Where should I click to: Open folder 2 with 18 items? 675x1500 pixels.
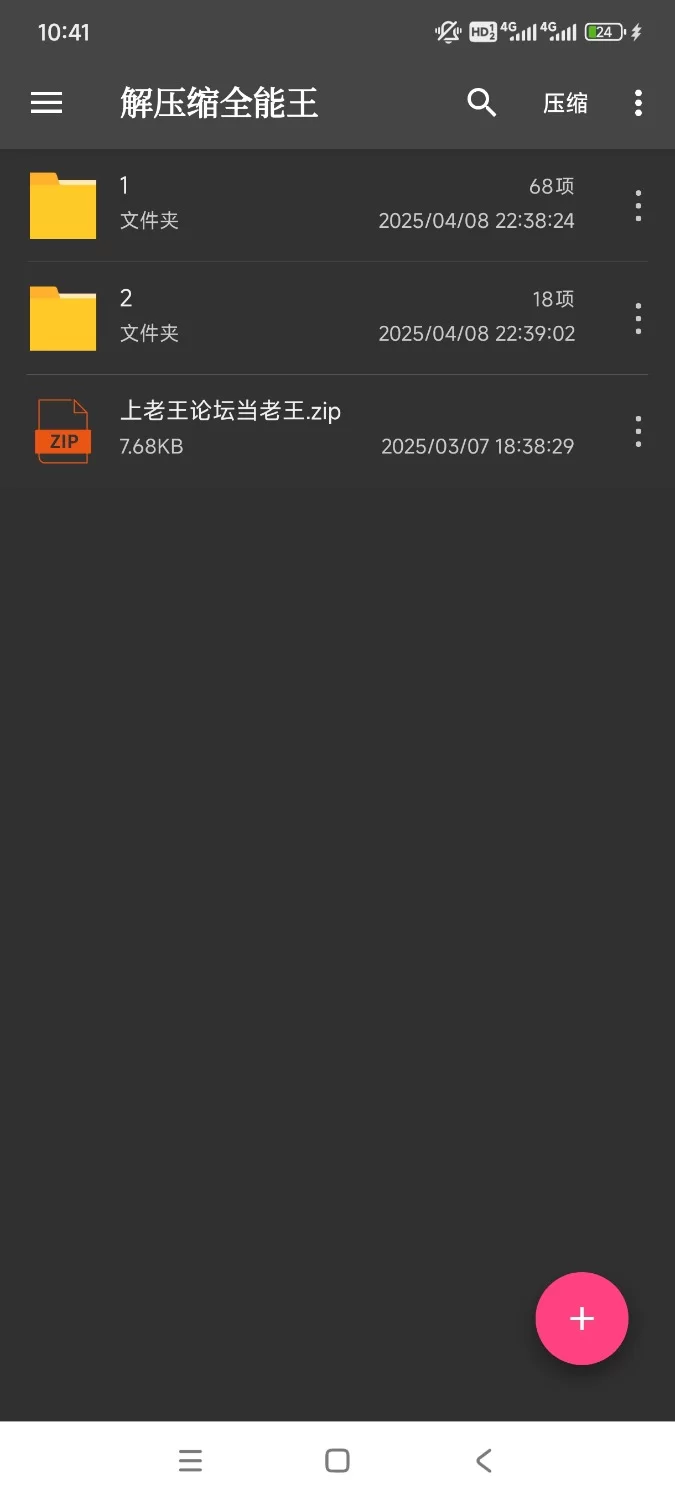(300, 318)
